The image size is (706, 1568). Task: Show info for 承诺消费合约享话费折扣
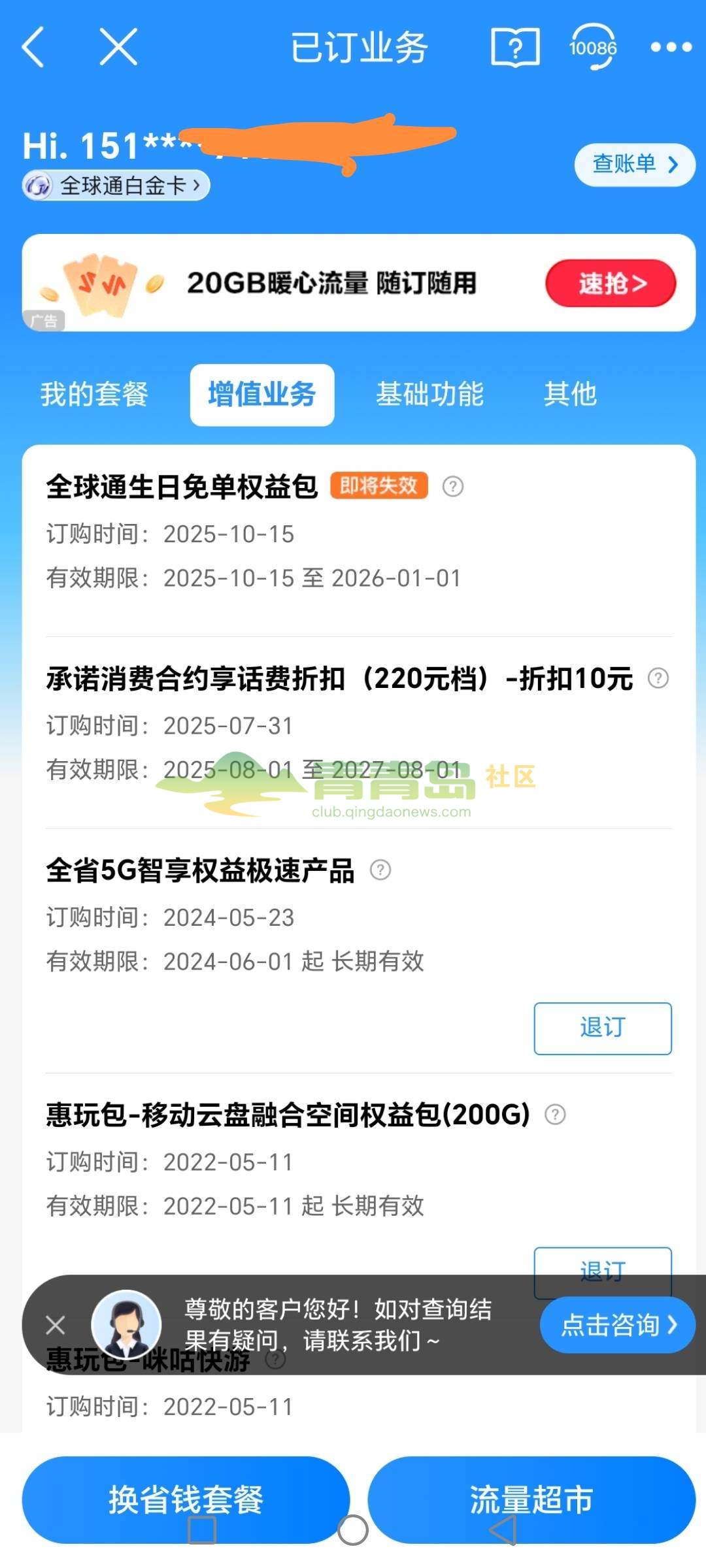click(x=658, y=678)
